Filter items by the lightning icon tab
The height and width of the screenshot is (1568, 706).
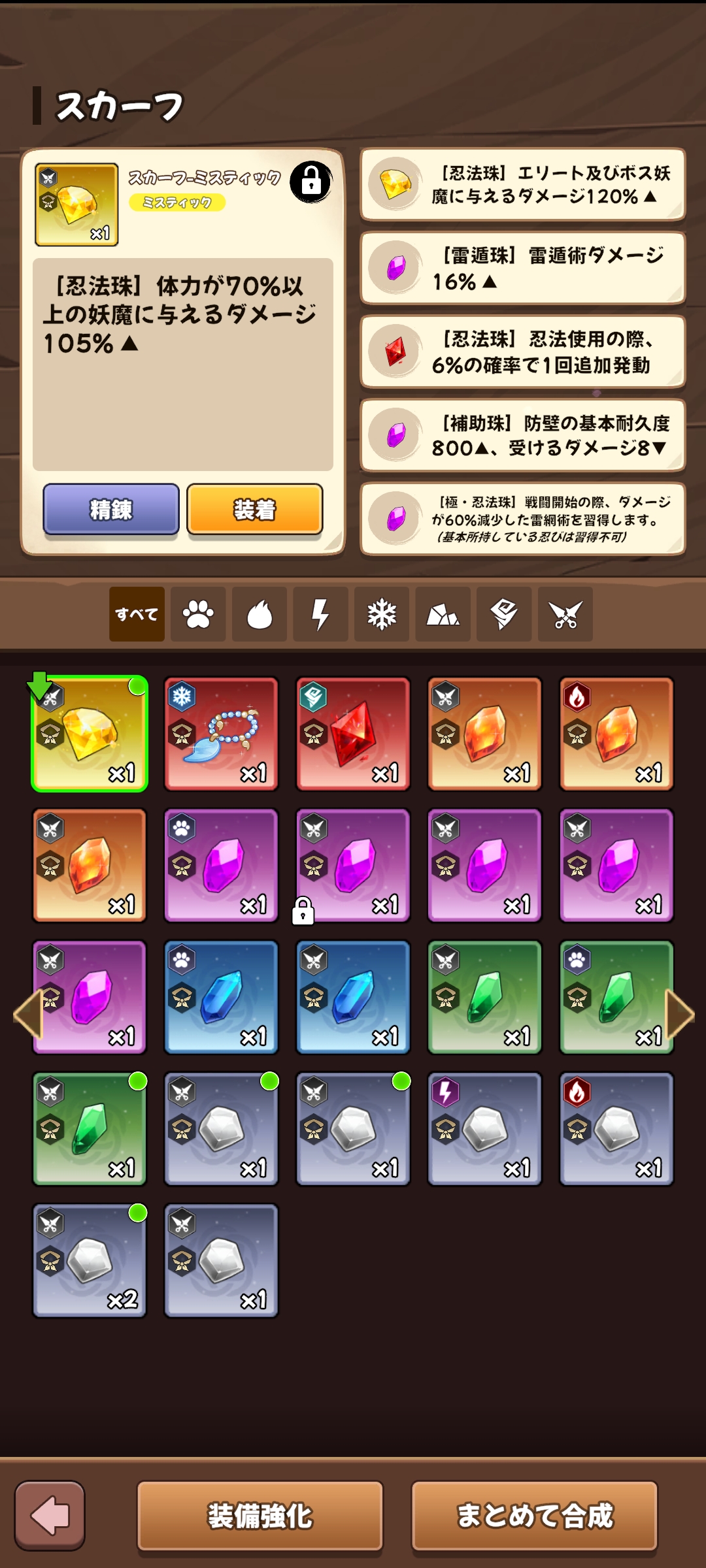[x=320, y=614]
